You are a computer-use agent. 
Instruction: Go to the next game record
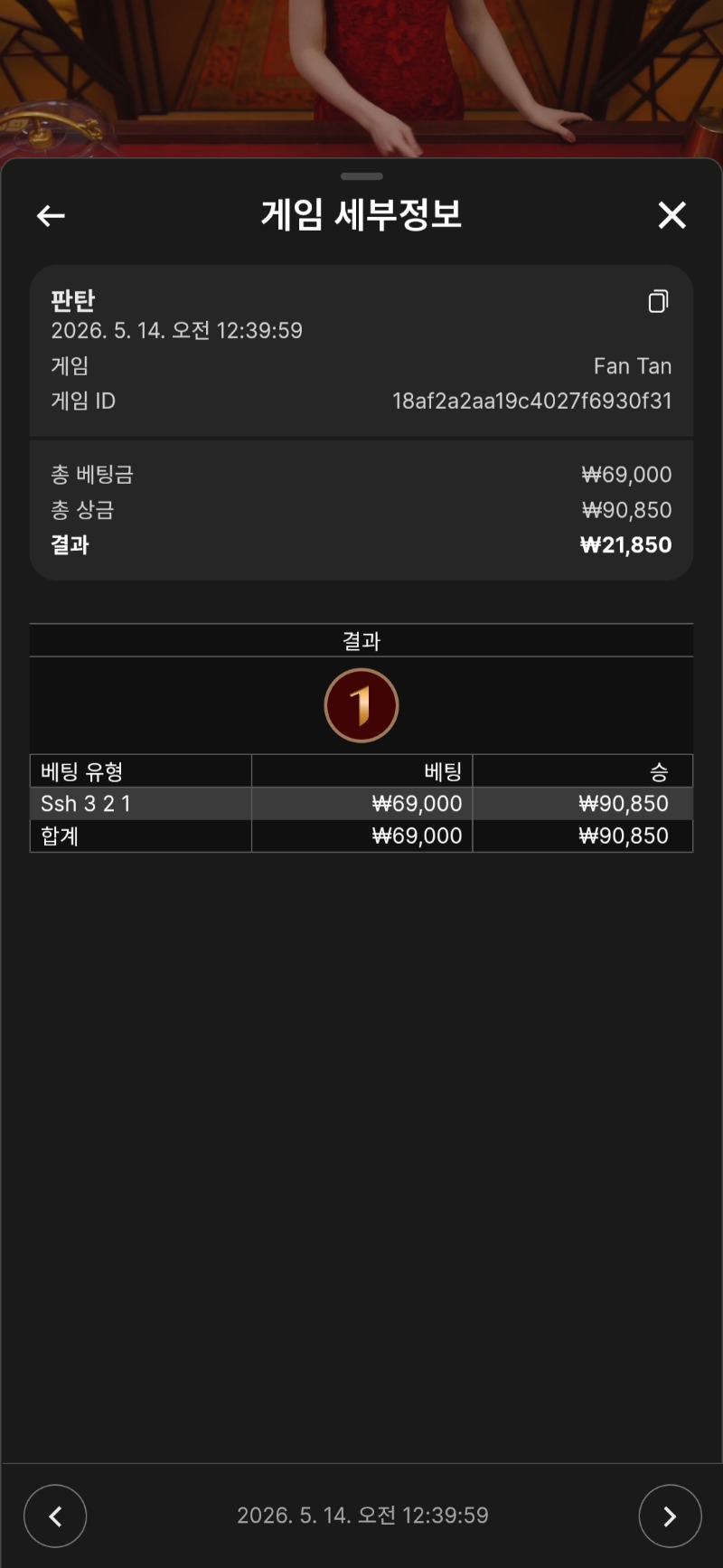click(x=670, y=1516)
